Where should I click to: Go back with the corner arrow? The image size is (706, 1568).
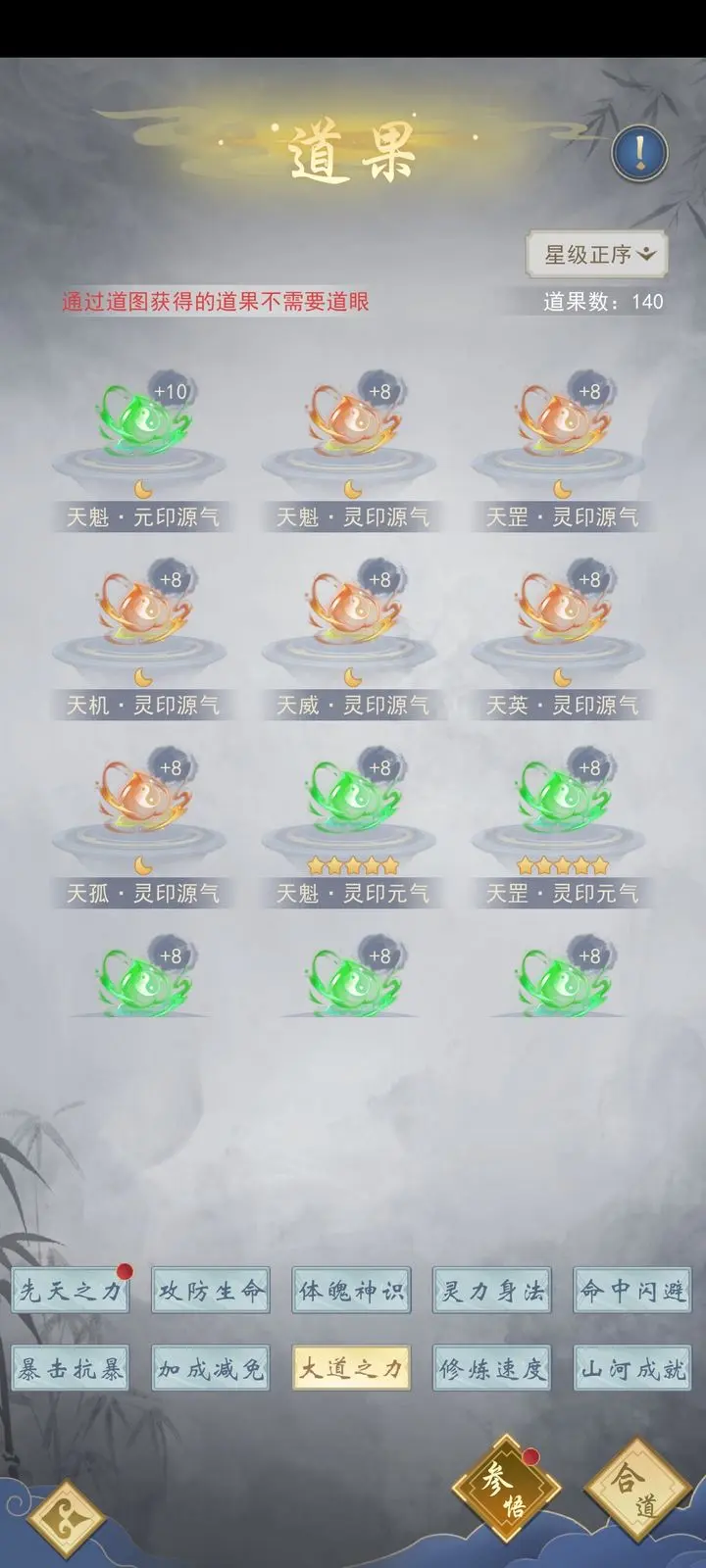point(66,1522)
